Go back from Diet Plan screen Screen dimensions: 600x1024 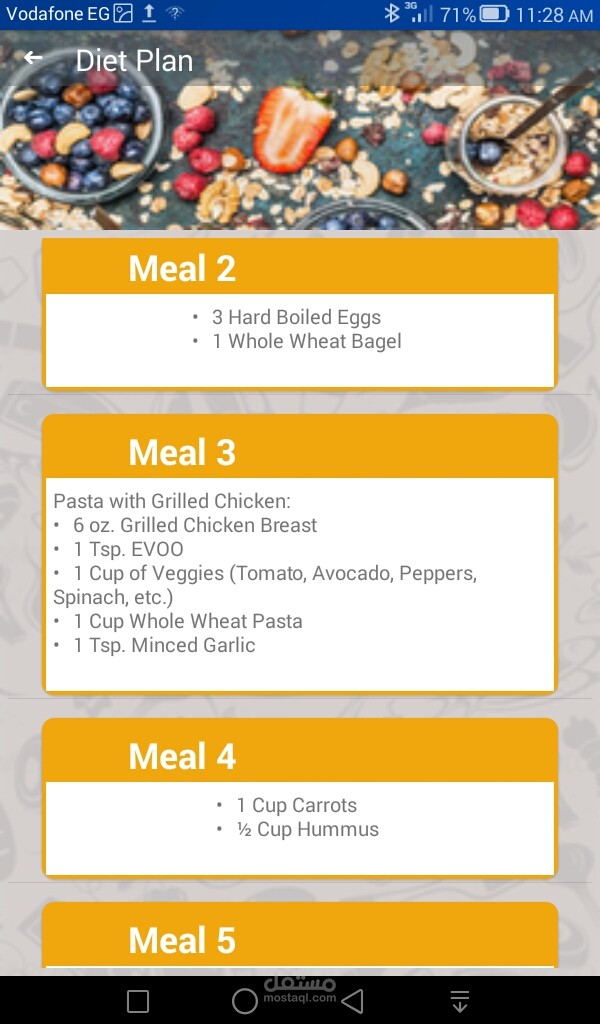click(x=34, y=59)
